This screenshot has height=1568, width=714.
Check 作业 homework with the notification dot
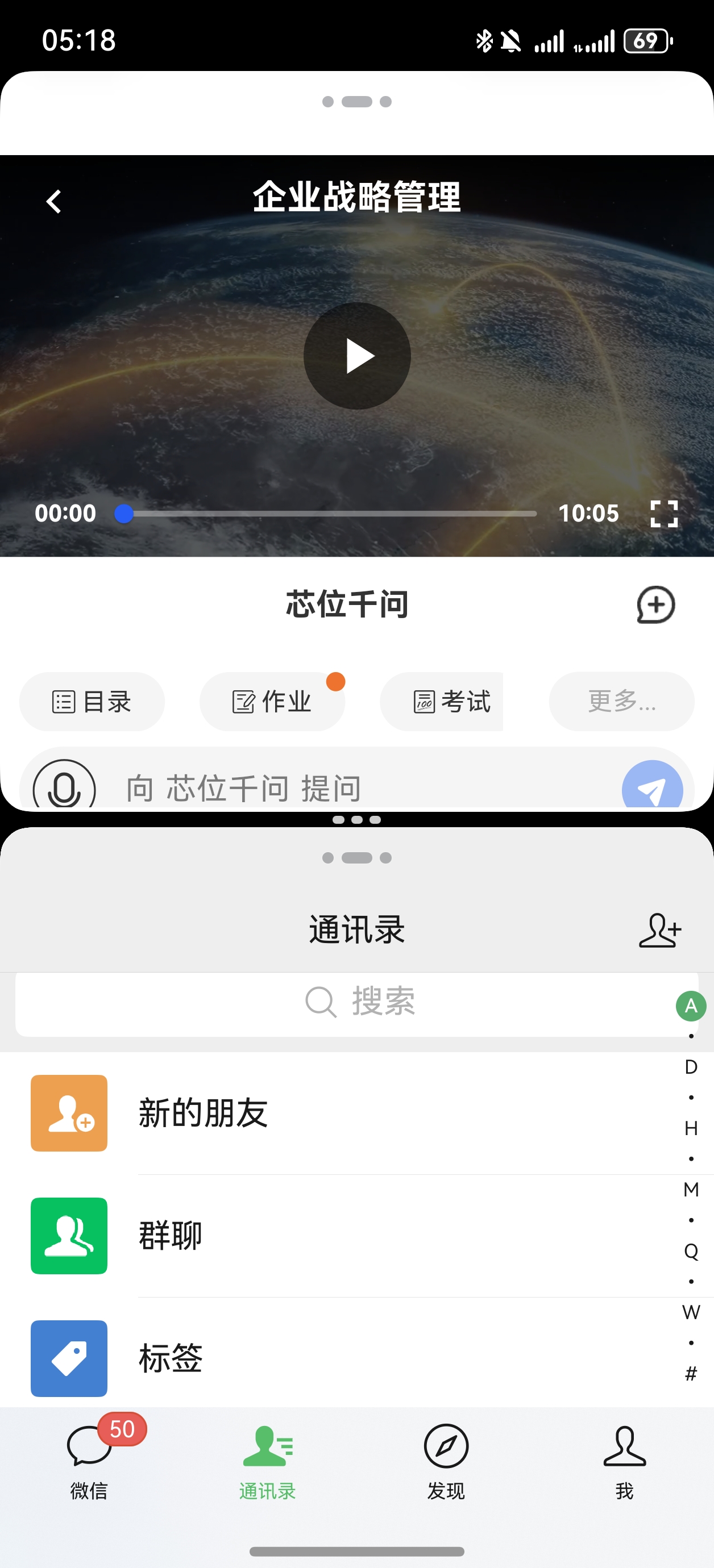272,701
